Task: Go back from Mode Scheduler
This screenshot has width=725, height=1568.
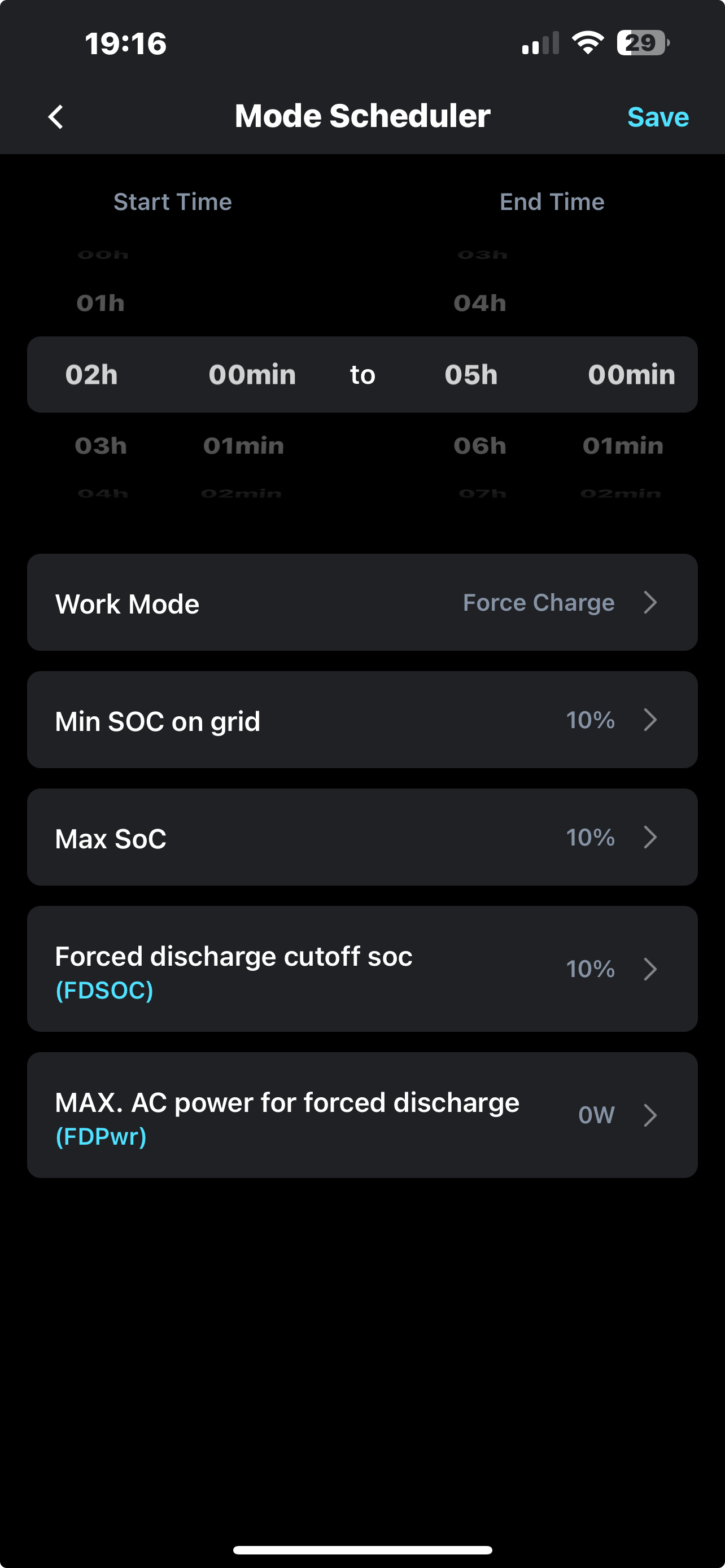Action: [56, 117]
